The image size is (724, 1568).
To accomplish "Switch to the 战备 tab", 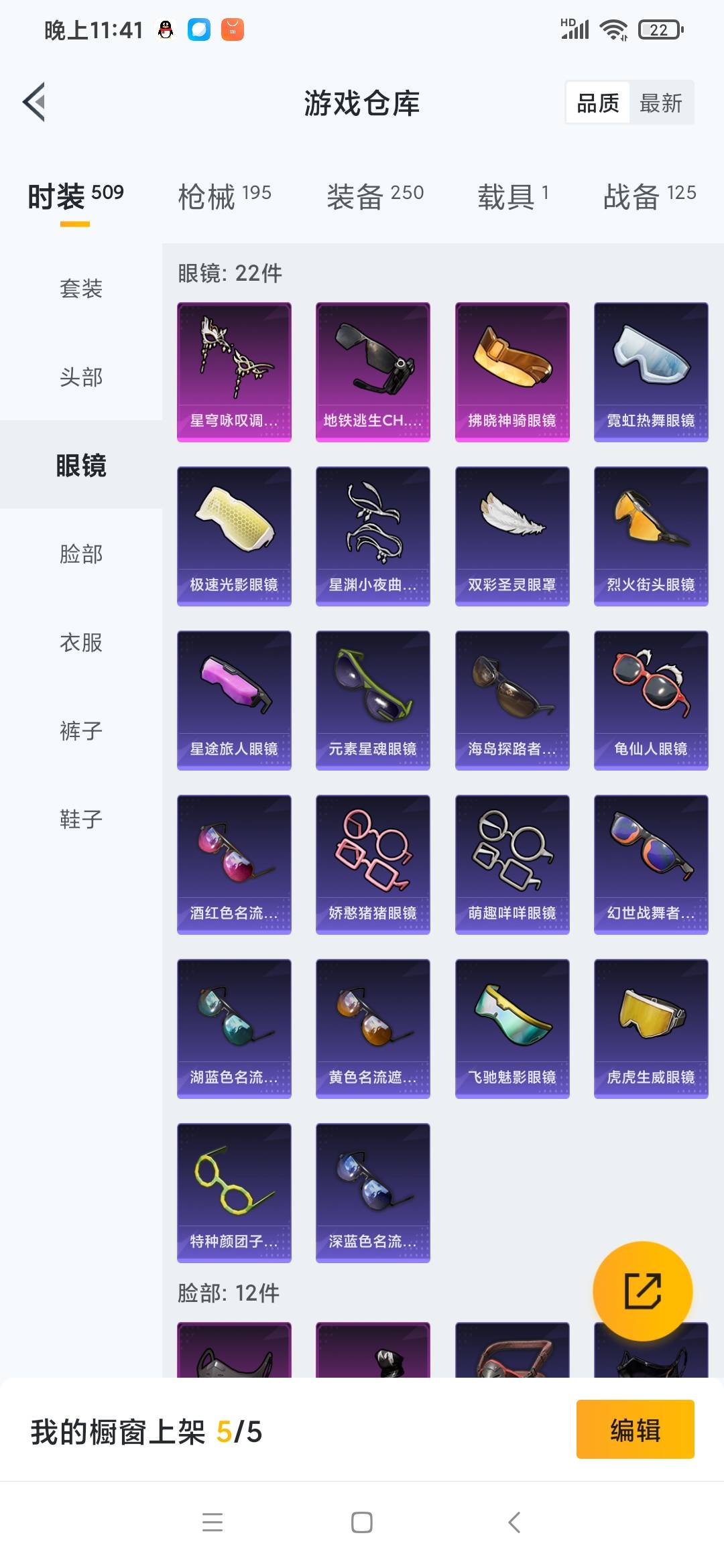I will pyautogui.click(x=649, y=196).
